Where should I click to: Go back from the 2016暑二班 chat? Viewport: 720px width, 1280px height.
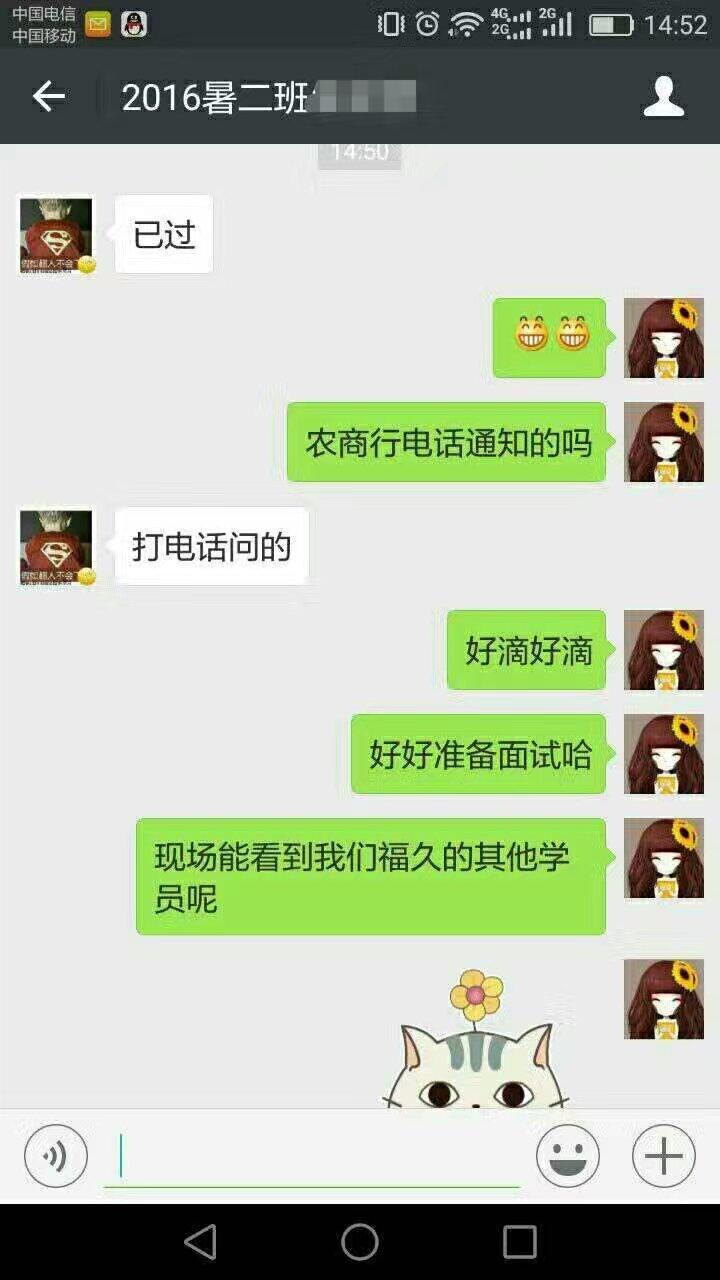click(48, 97)
